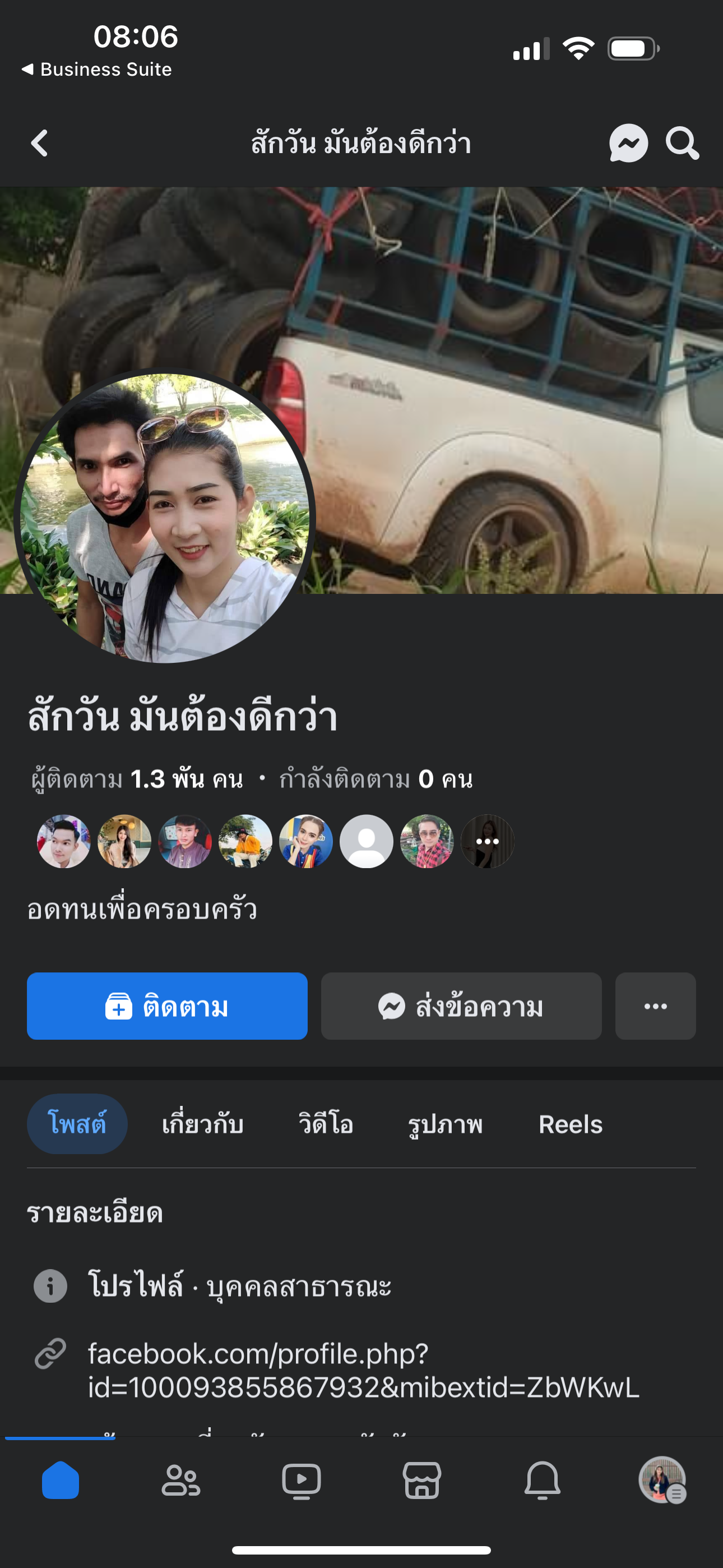Viewport: 723px width, 1568px height.
Task: Open the Marketplace tab in bottom bar
Action: click(x=421, y=1480)
